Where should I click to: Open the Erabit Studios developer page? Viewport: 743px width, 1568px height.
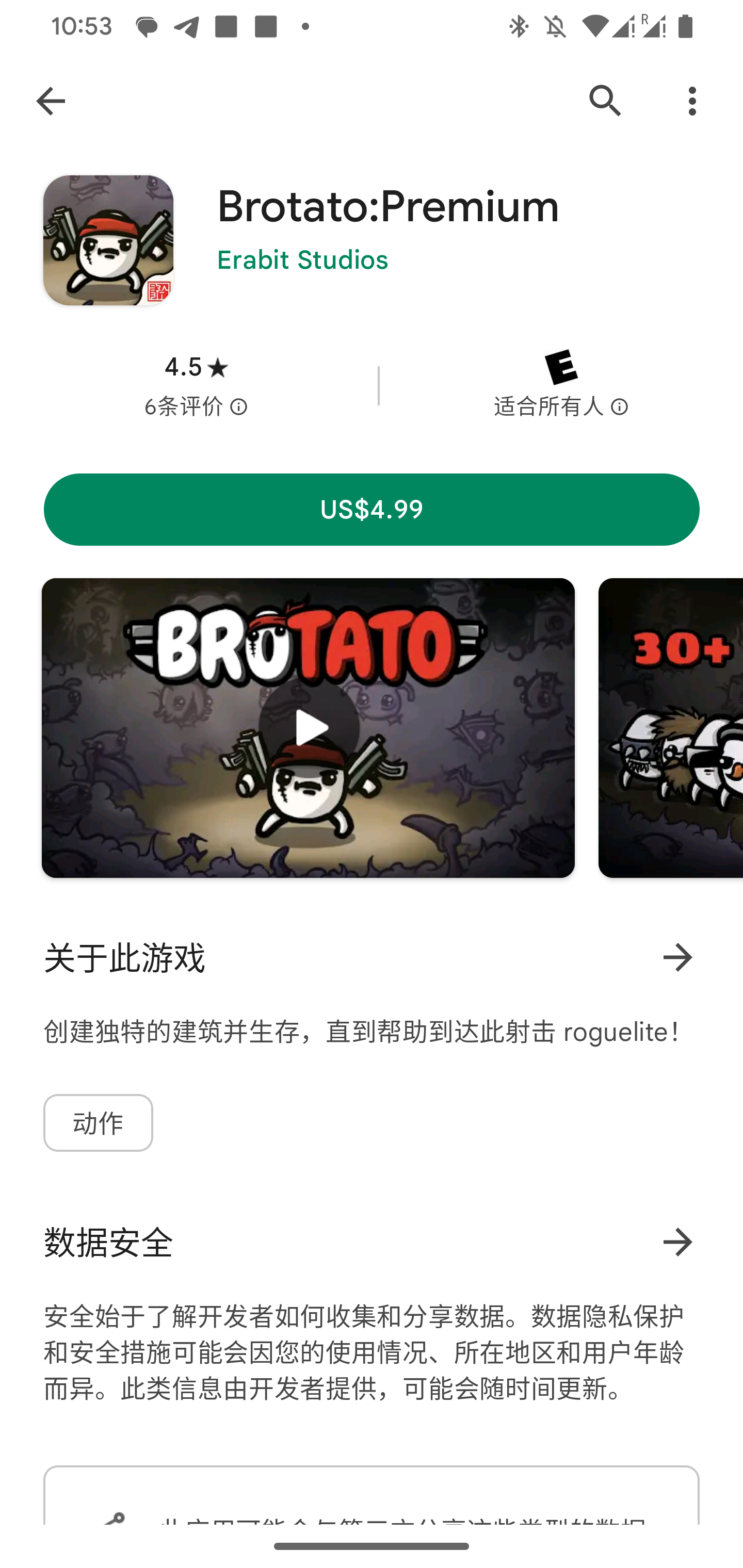coord(302,260)
